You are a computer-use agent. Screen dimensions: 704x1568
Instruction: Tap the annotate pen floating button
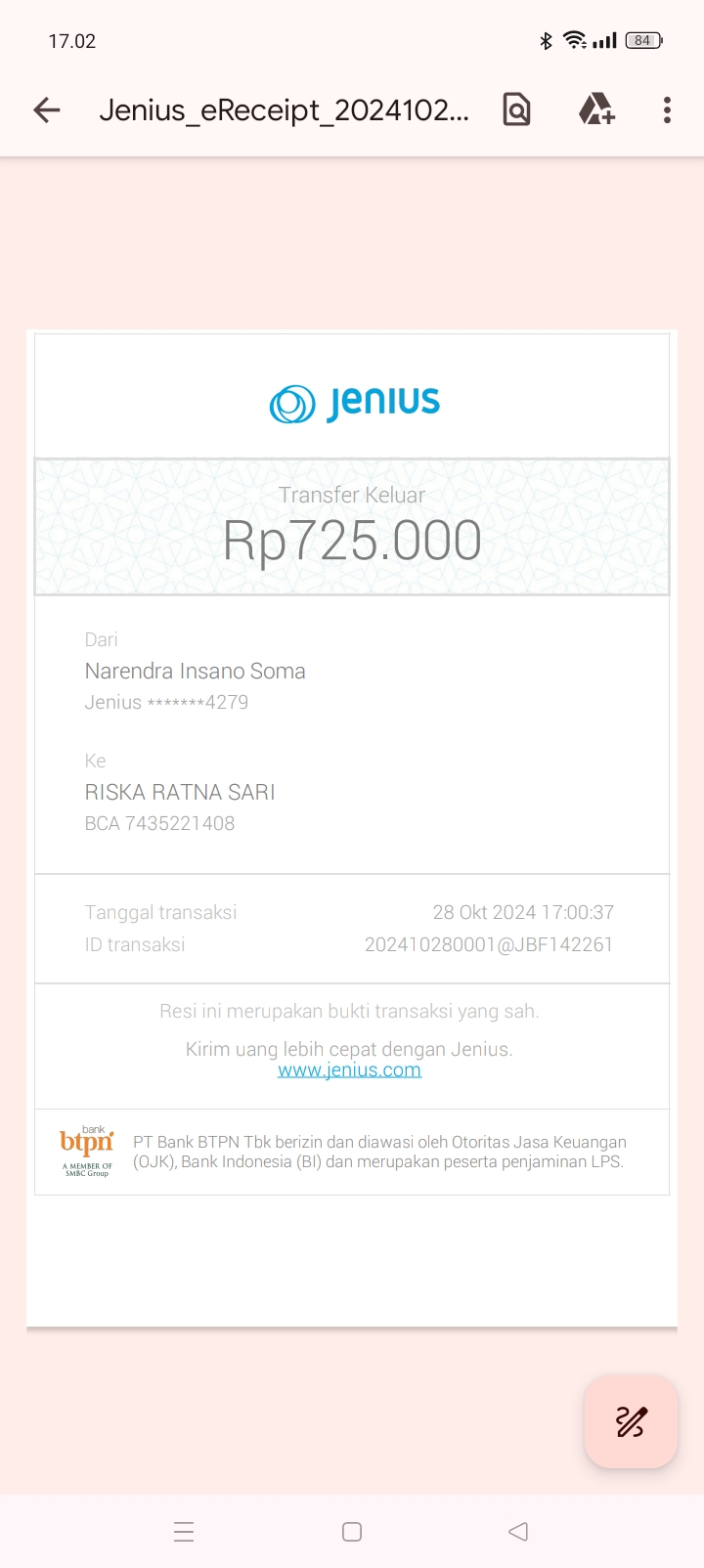pos(631,1421)
